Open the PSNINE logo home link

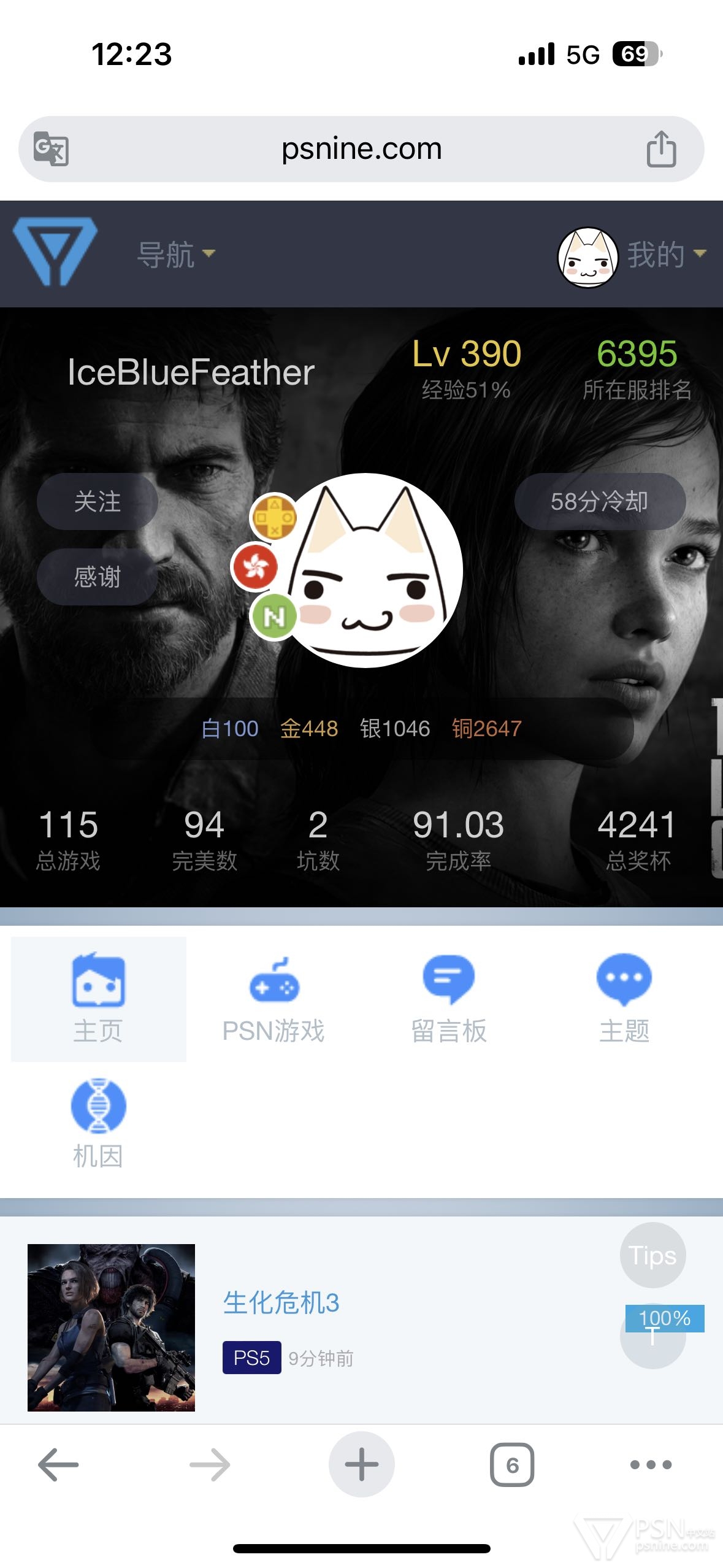[55, 252]
